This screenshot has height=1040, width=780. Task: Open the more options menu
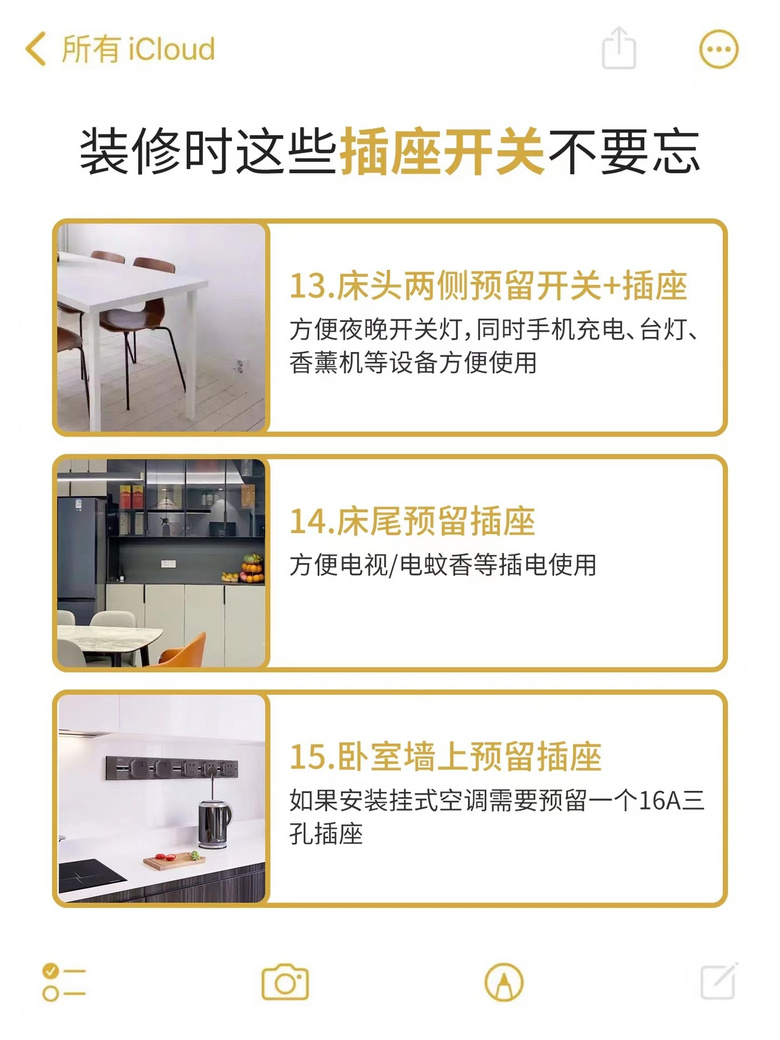pyautogui.click(x=718, y=48)
